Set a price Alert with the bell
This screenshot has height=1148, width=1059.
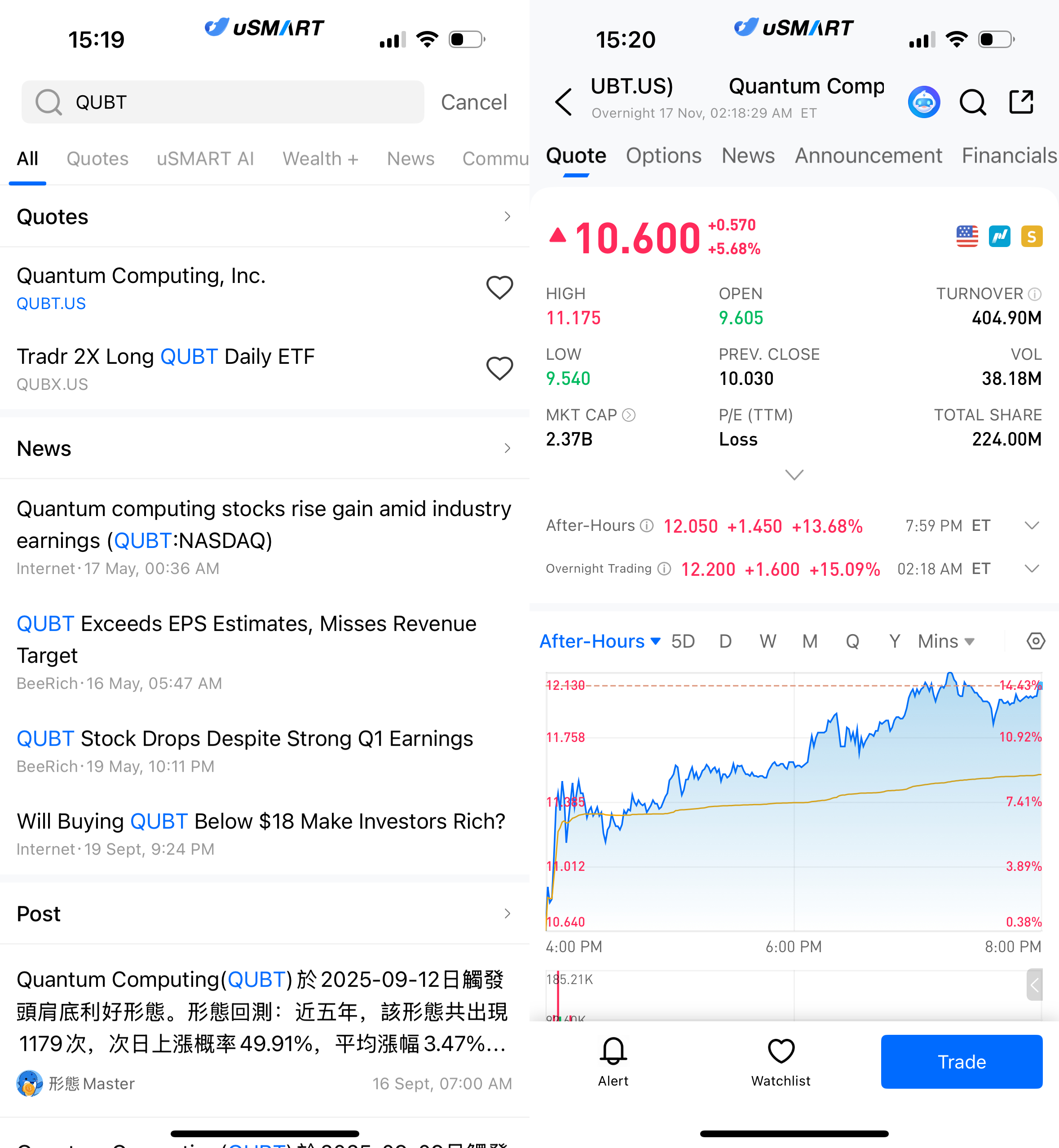[x=613, y=1061]
